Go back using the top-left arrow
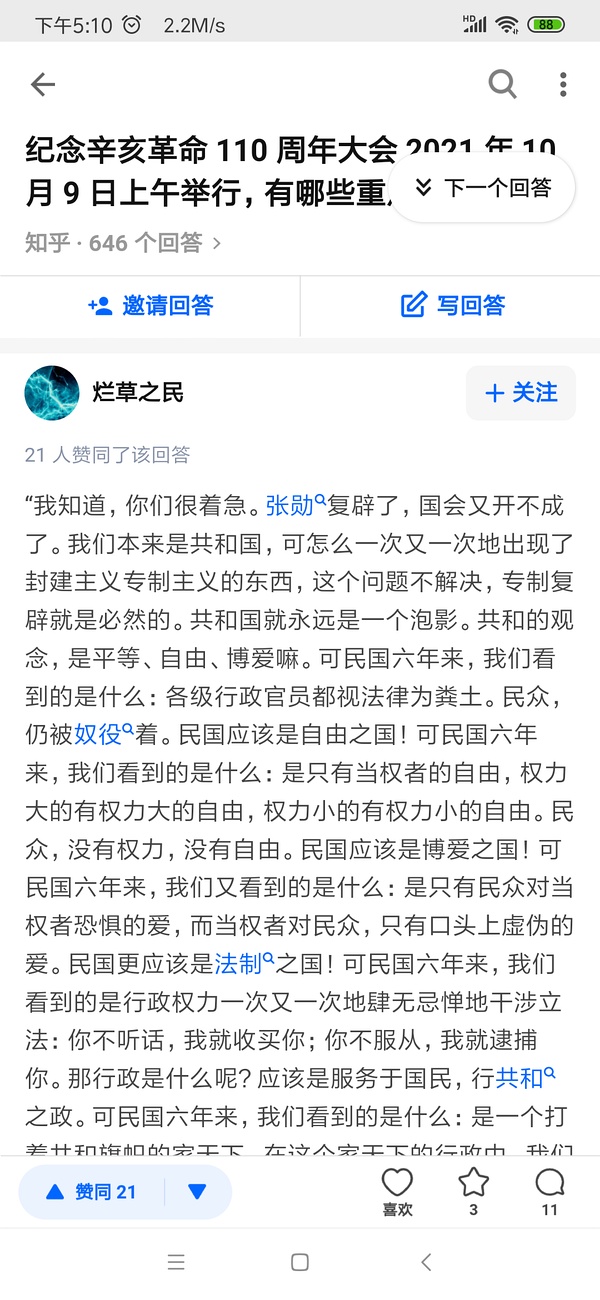The image size is (600, 1300). (x=42, y=85)
